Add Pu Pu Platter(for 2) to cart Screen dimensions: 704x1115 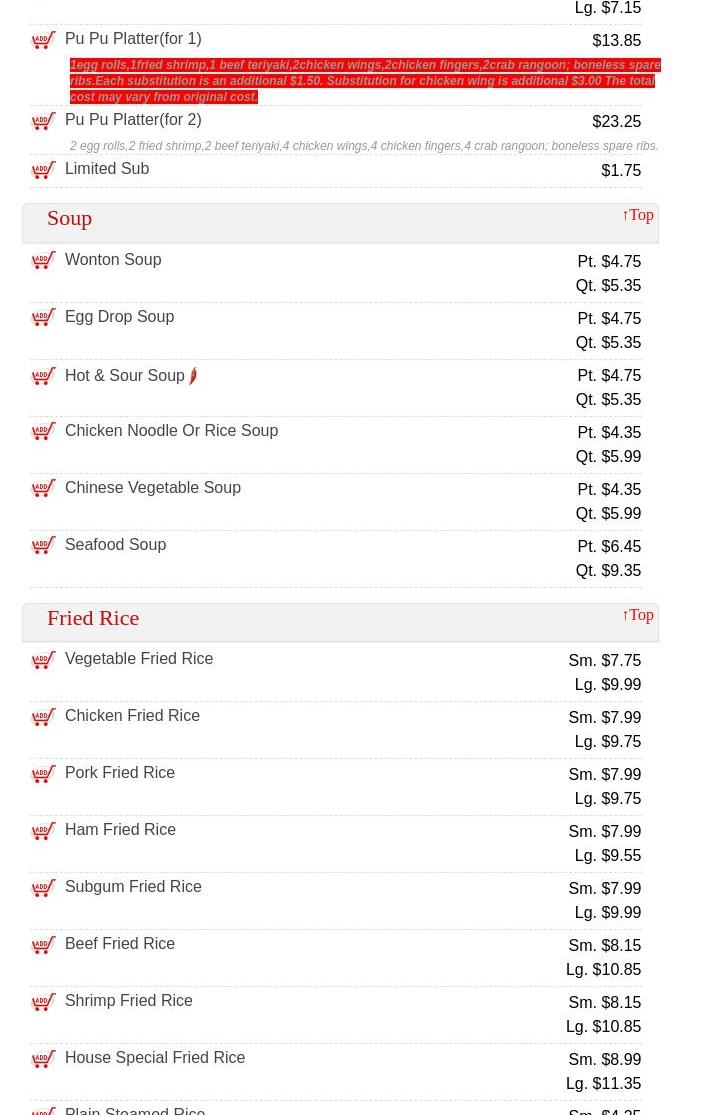coord(44,121)
